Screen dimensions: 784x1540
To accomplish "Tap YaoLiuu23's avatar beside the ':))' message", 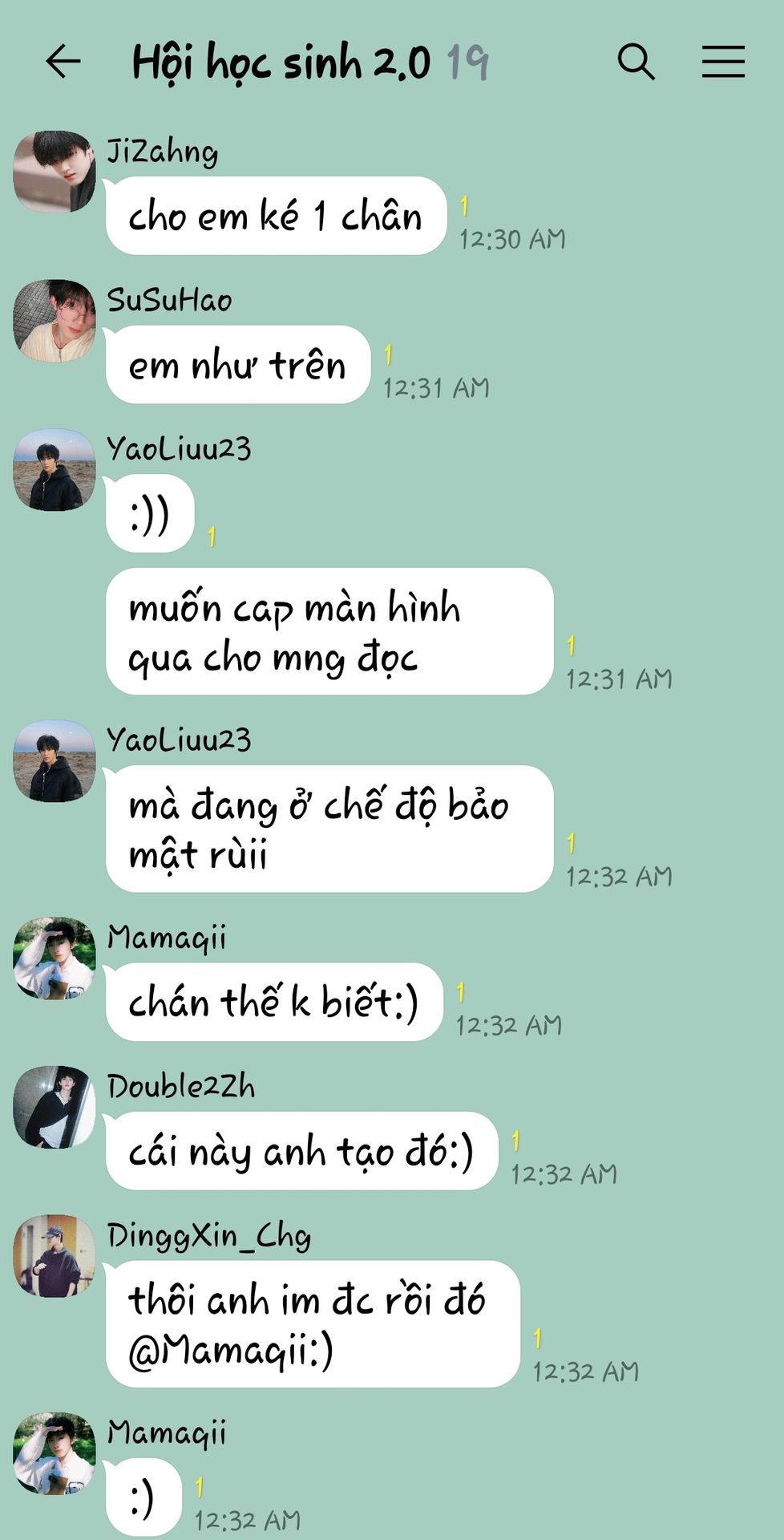I will point(55,470).
